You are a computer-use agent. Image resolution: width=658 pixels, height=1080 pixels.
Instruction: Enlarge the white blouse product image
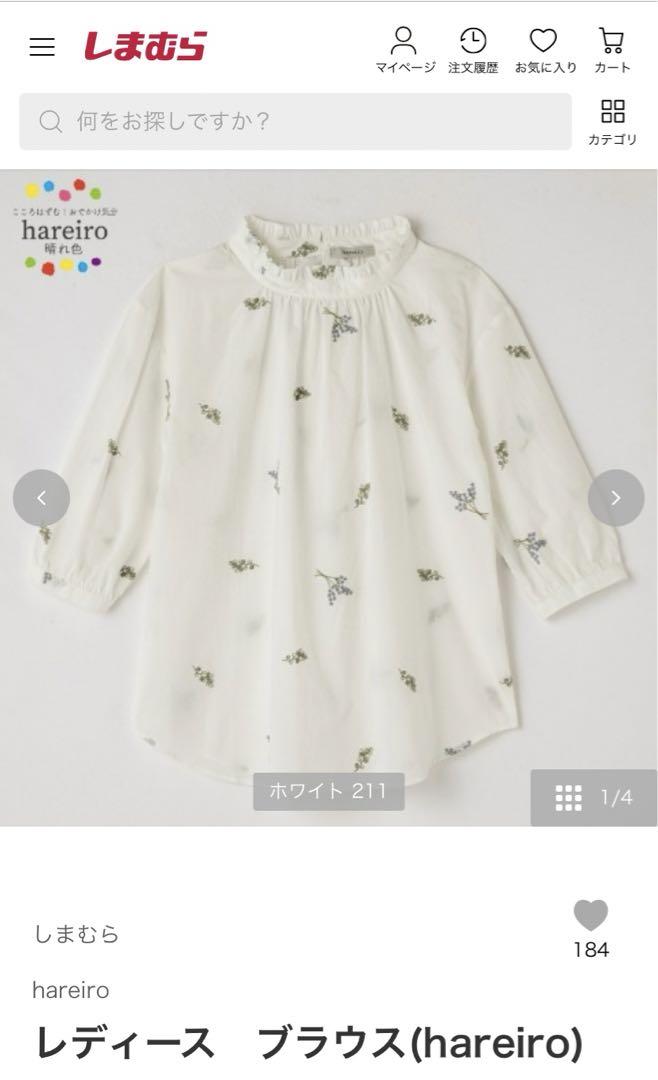(329, 497)
